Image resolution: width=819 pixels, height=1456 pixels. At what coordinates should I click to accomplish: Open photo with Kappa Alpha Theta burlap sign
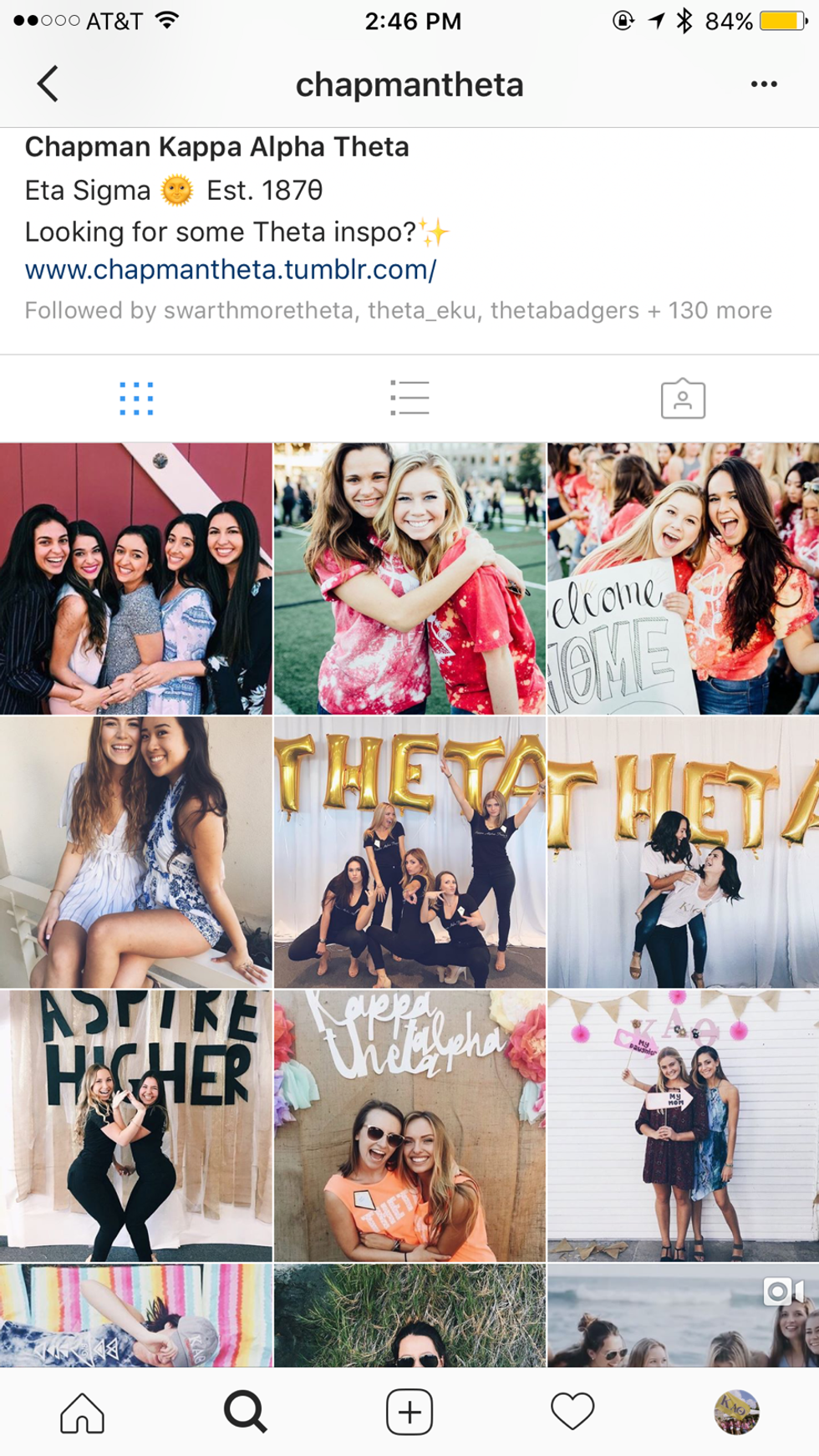click(409, 1125)
